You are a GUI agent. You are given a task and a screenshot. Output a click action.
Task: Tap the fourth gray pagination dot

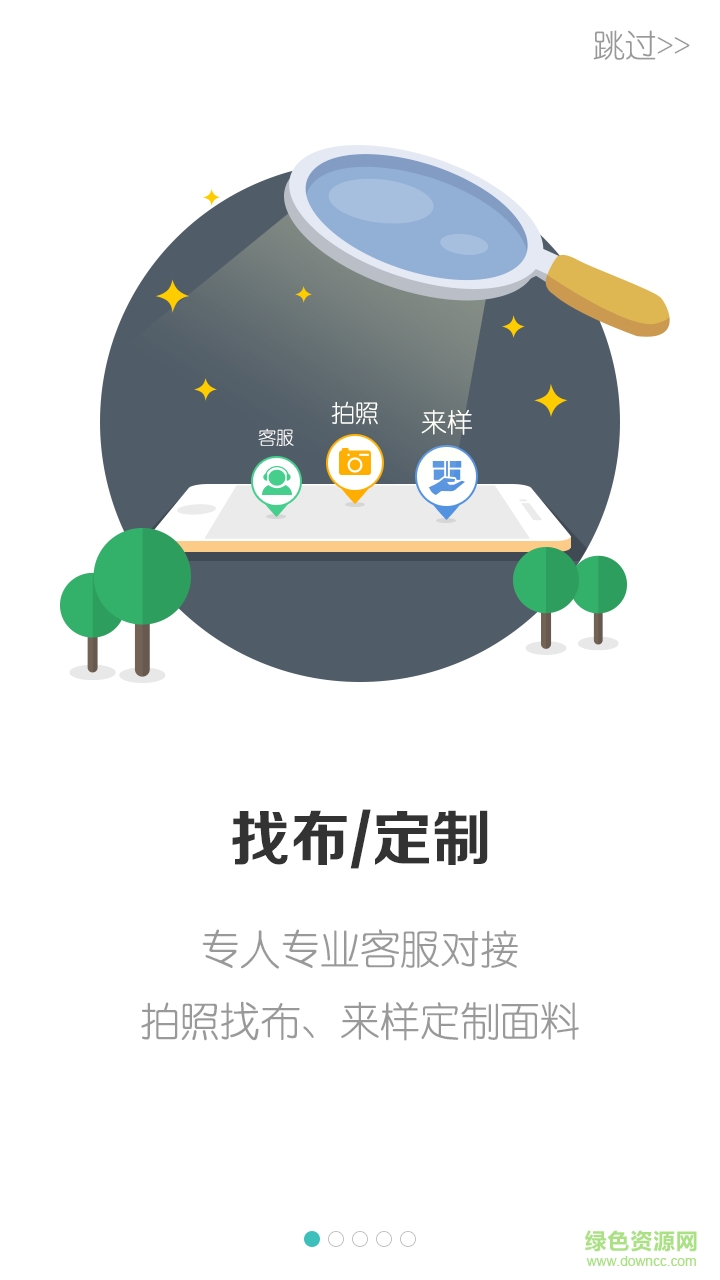pyautogui.click(x=385, y=1237)
